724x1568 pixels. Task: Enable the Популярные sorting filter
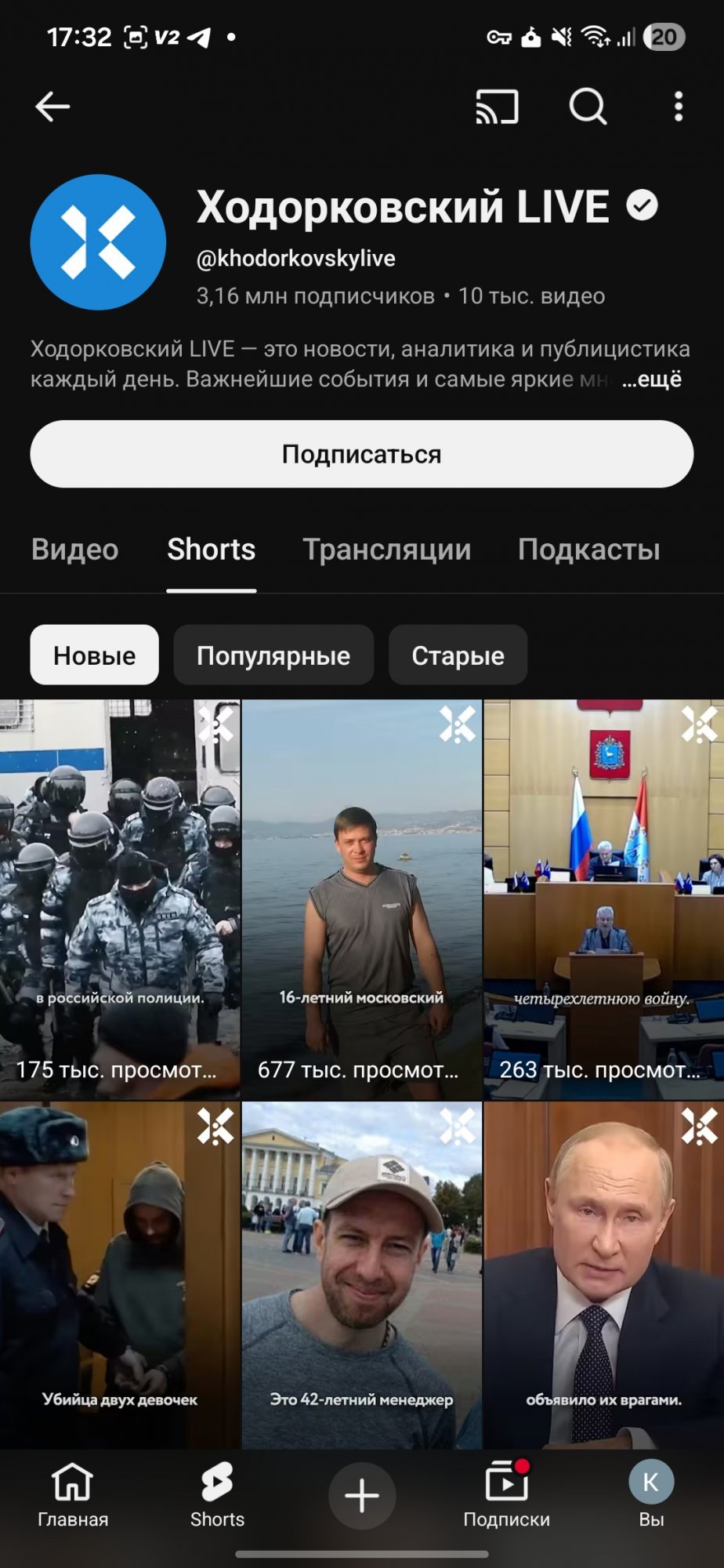[x=273, y=655]
